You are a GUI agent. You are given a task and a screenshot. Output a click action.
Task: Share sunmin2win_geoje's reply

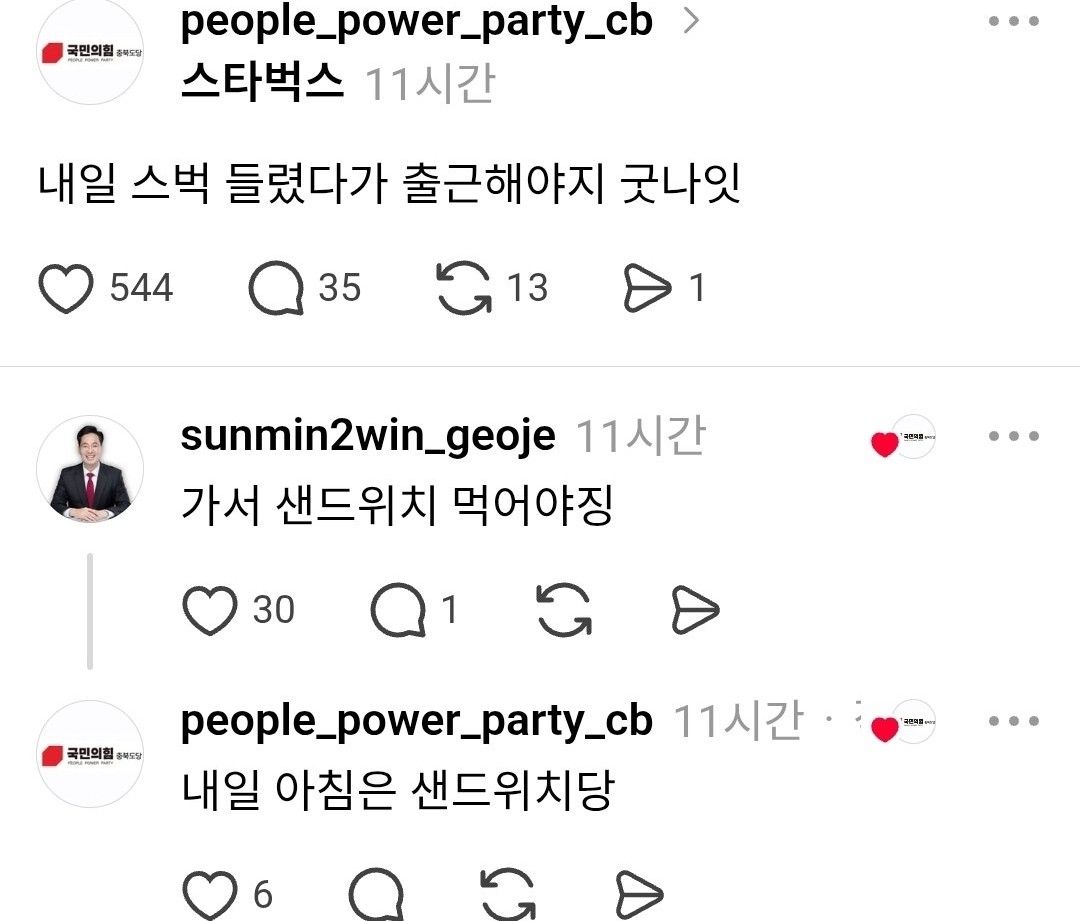coord(695,610)
